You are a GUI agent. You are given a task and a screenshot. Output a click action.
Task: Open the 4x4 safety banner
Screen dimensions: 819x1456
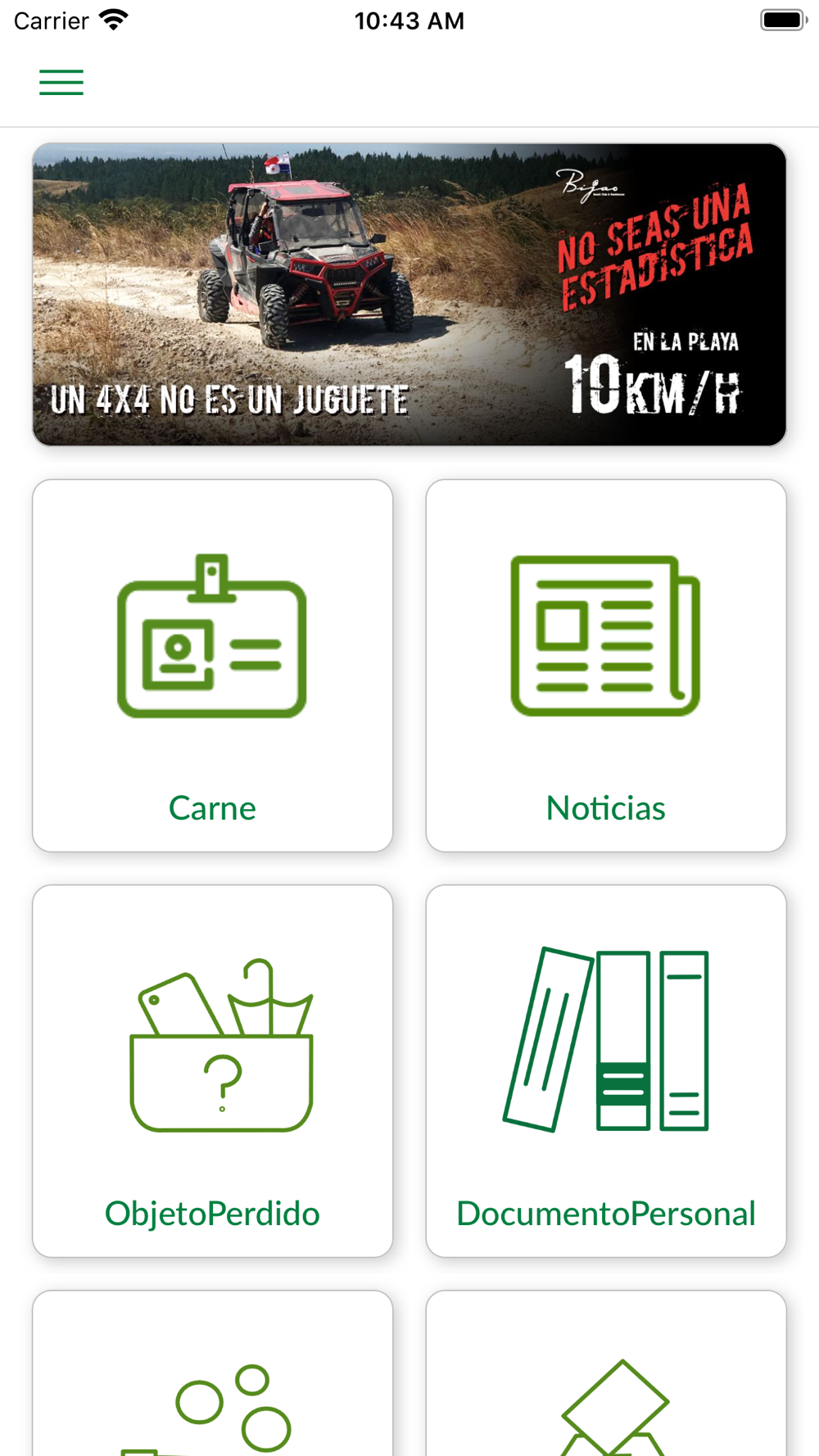(409, 295)
